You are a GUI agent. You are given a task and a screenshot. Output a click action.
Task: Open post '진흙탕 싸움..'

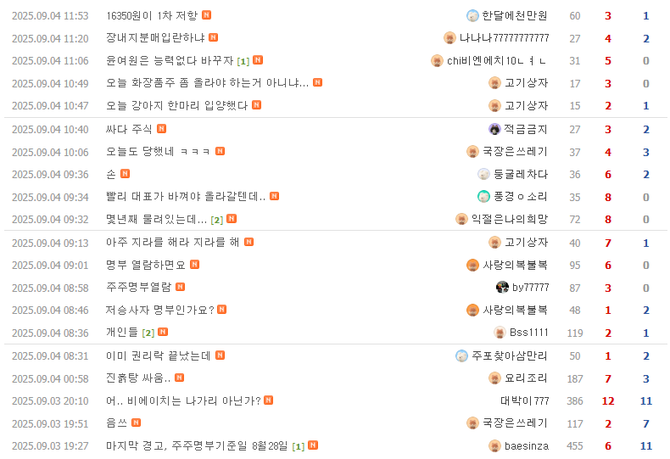[138, 378]
